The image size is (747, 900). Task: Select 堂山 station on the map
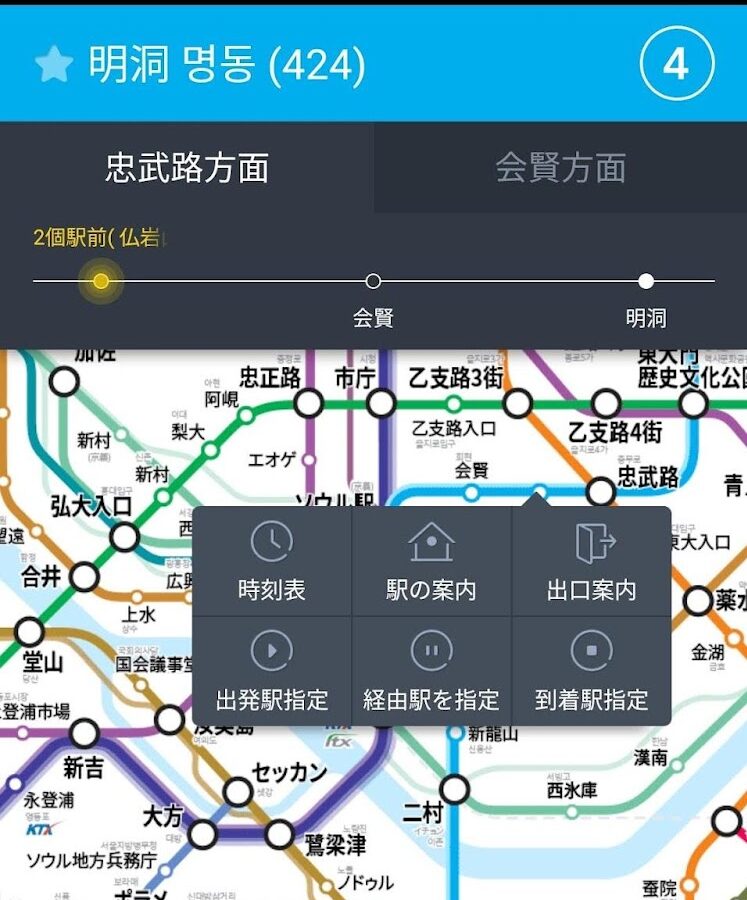(29, 632)
